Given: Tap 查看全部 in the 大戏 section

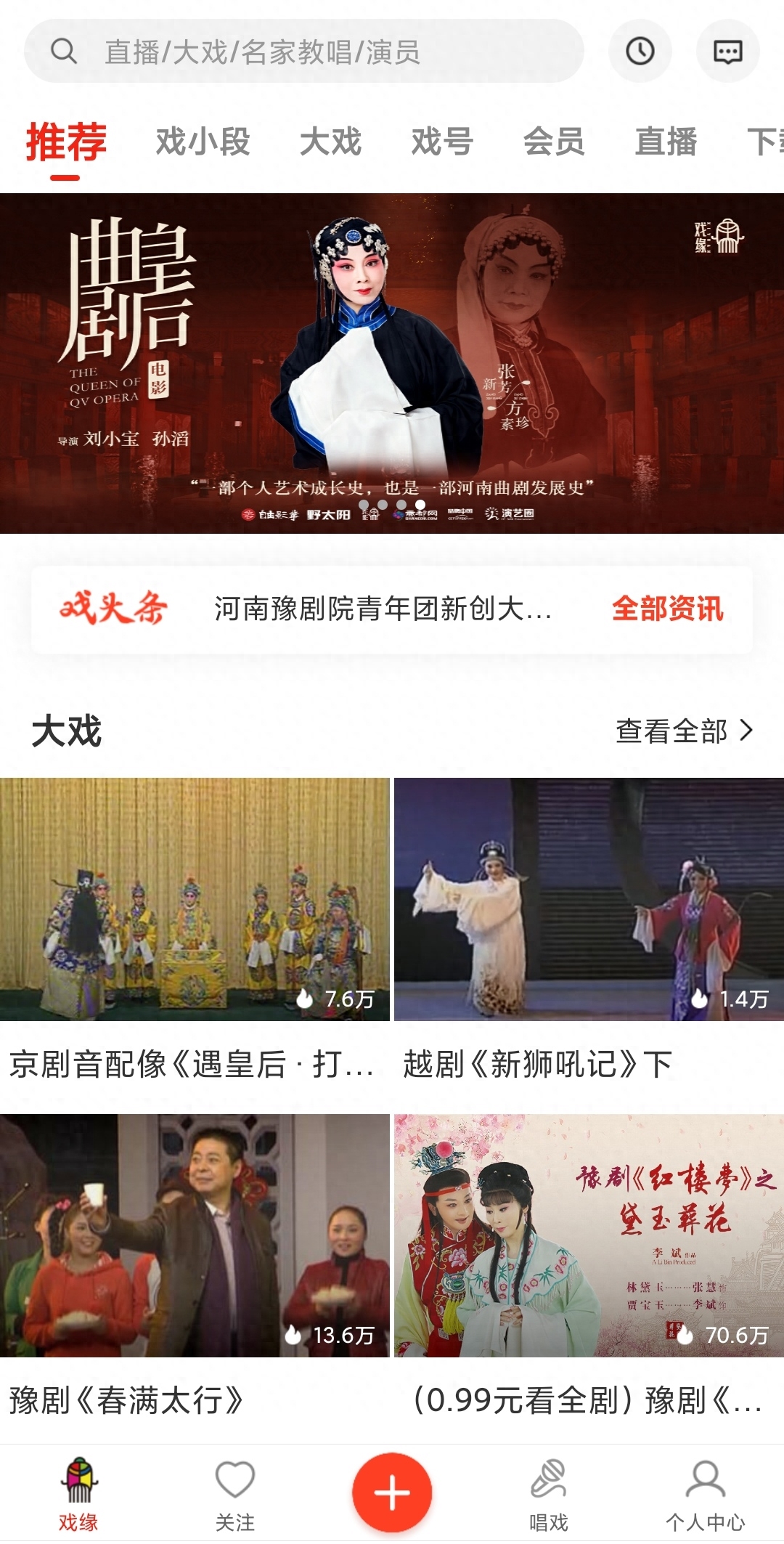Looking at the screenshot, I should click(684, 731).
